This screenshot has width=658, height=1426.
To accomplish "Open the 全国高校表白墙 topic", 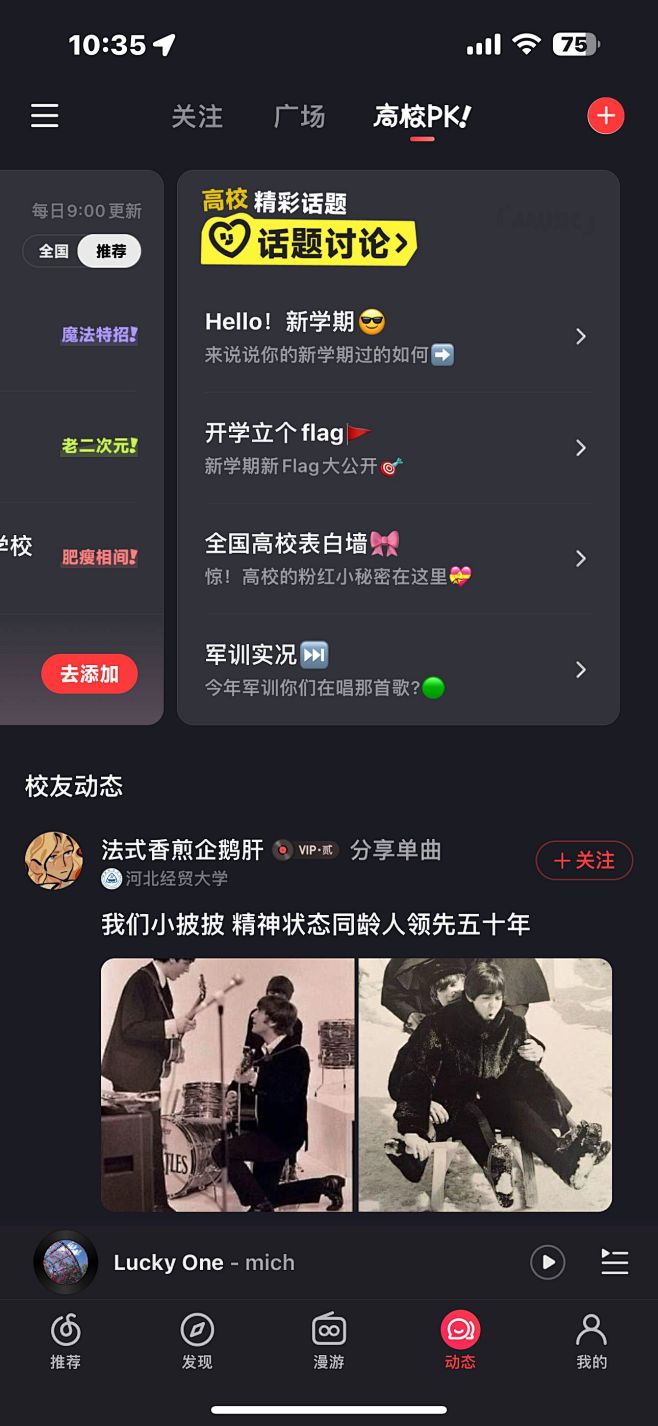I will tap(398, 558).
